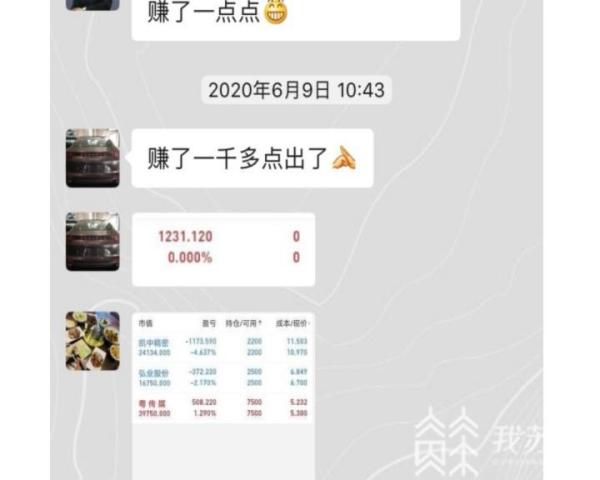Open the image message showing 1231.120
The height and width of the screenshot is (480, 600).
pyautogui.click(x=223, y=248)
